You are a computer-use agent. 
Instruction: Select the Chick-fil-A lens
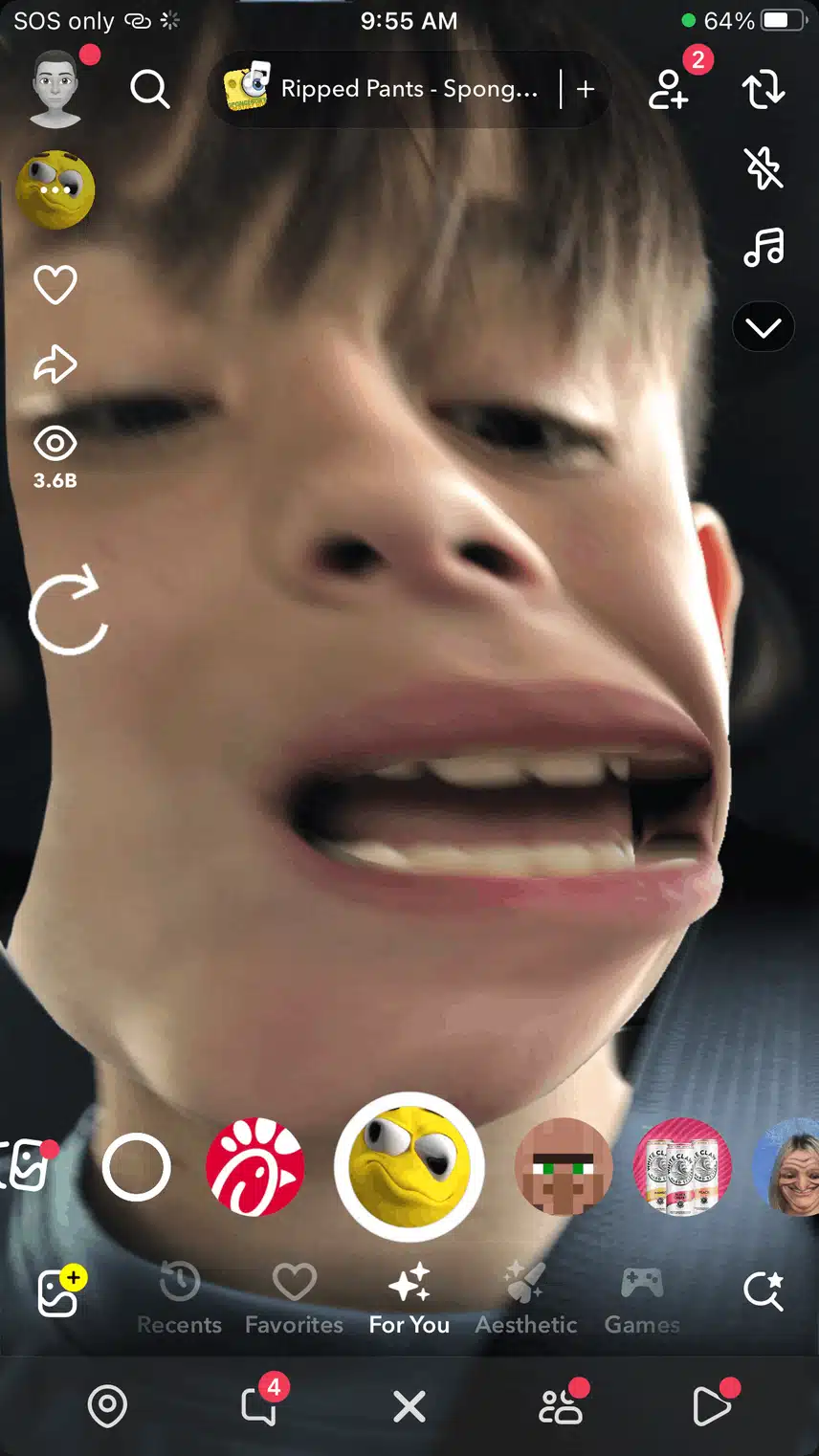255,1167
